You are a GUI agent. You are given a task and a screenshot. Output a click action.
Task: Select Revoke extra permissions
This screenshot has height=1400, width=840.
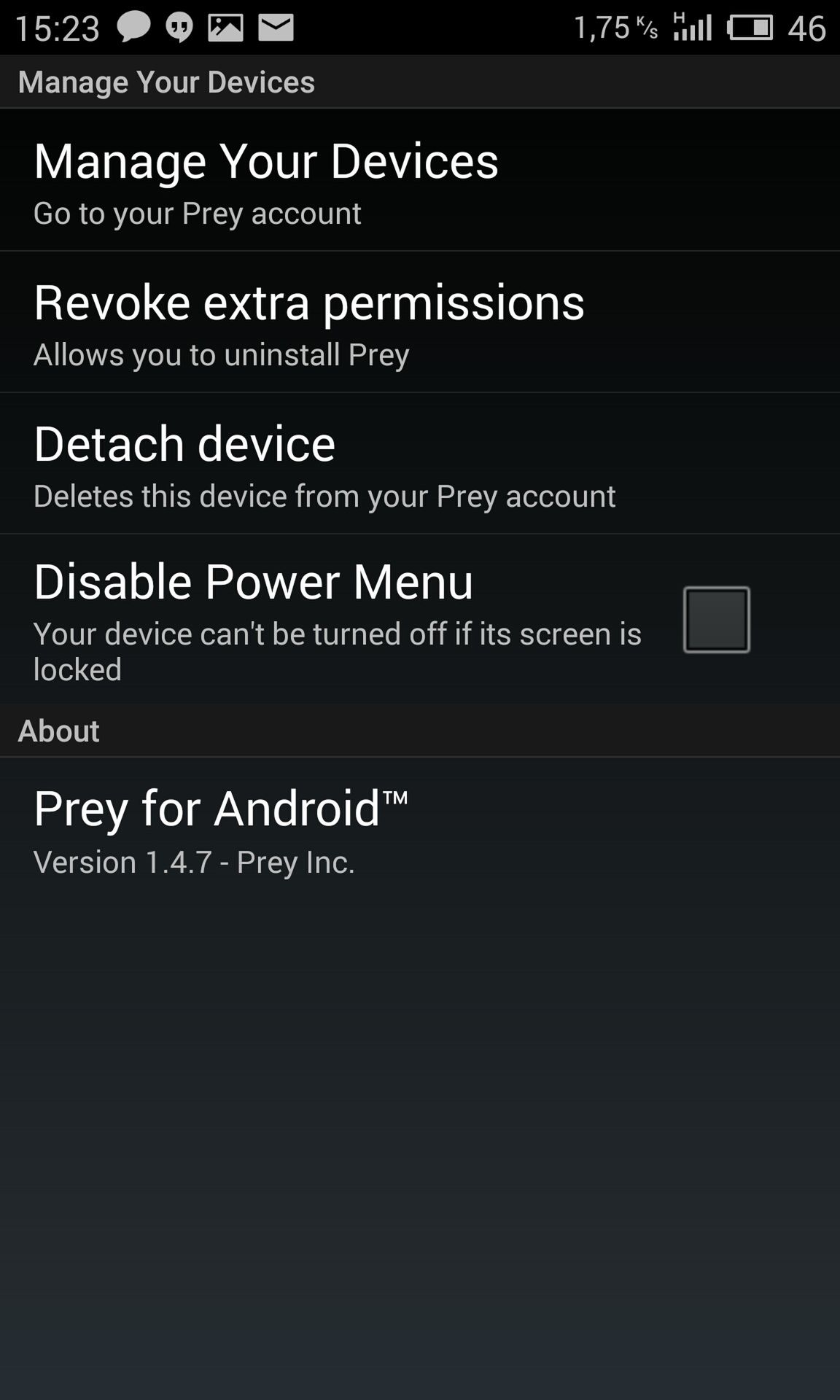point(420,322)
